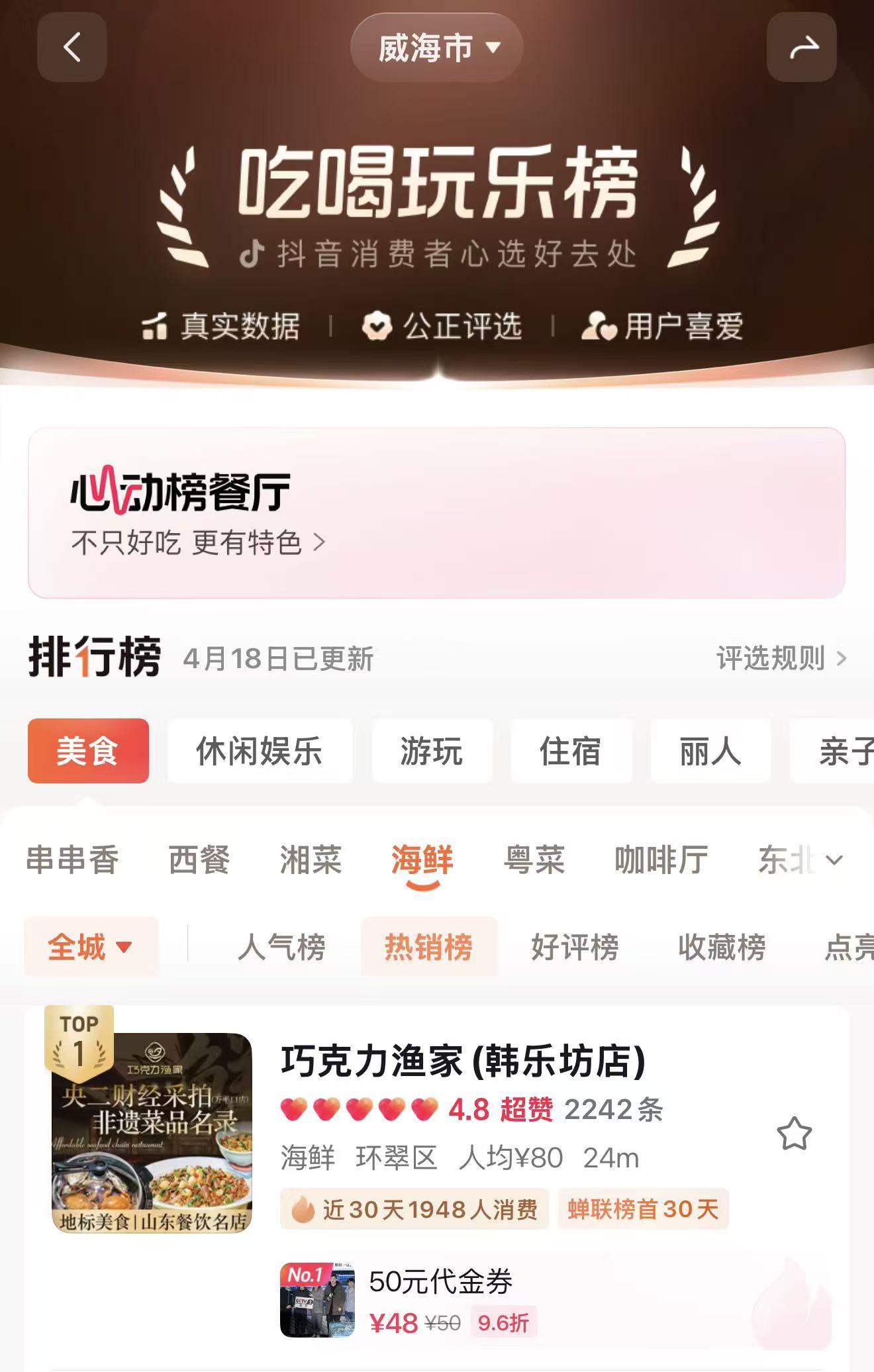Switch to the 西餐 cuisine tab
The height and width of the screenshot is (1372, 874).
pos(199,860)
